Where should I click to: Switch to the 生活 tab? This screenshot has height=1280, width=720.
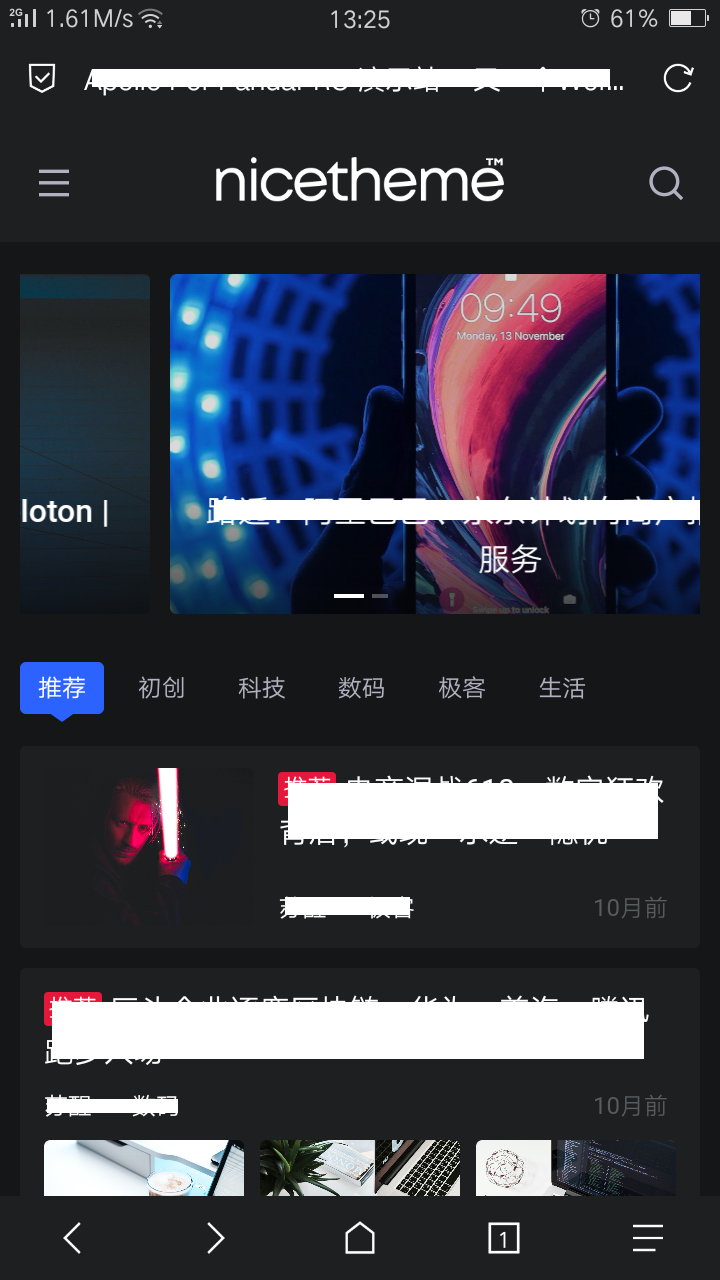coord(561,688)
